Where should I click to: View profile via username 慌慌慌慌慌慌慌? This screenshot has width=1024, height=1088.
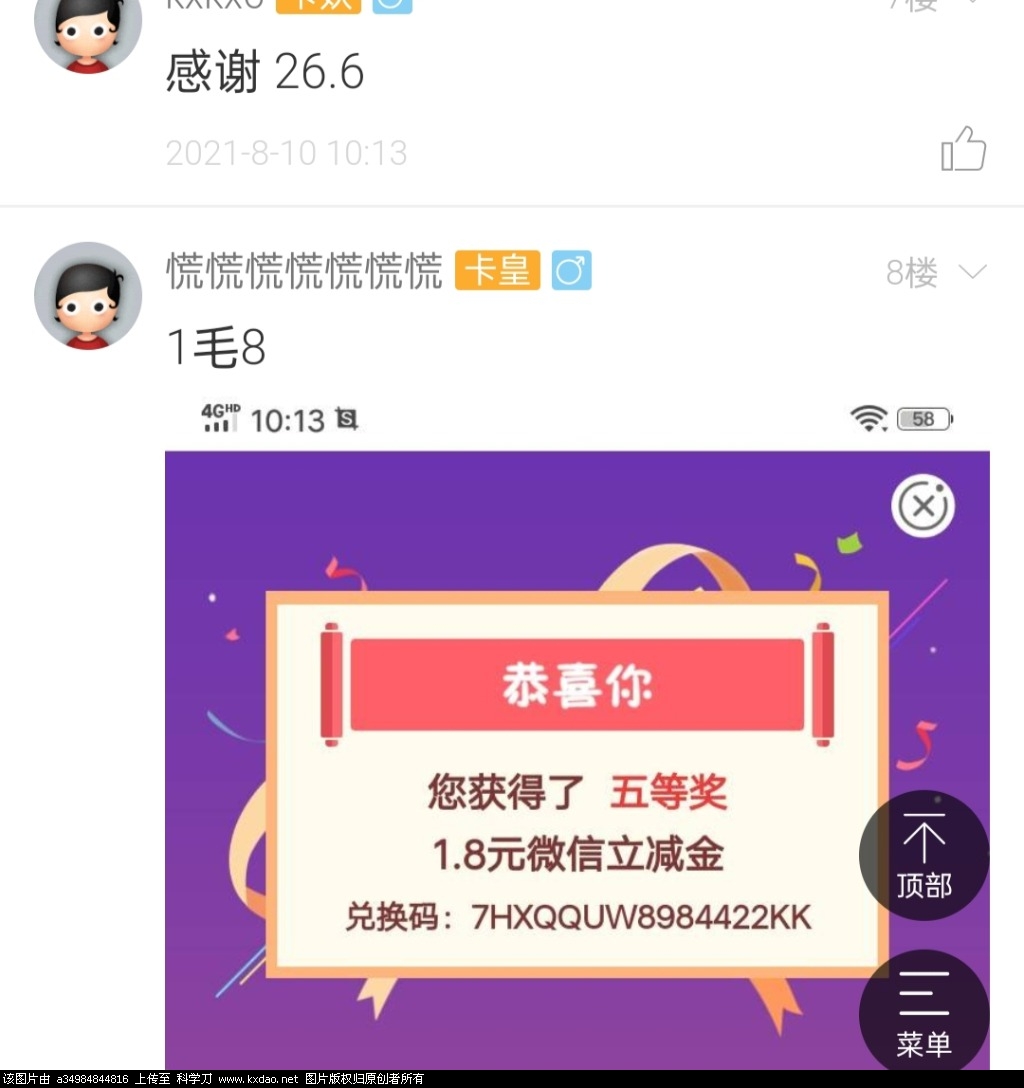tap(304, 271)
